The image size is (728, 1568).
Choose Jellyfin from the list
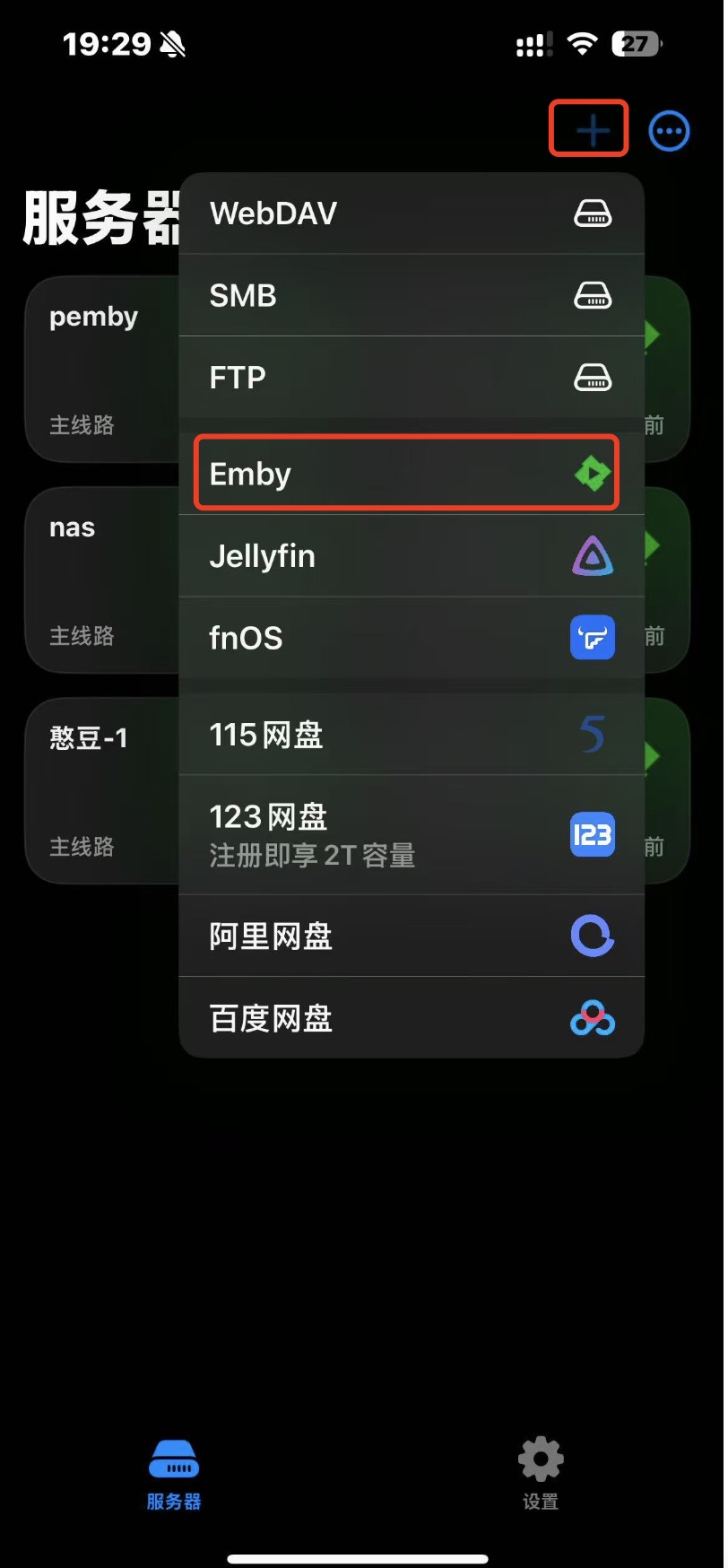[x=411, y=556]
